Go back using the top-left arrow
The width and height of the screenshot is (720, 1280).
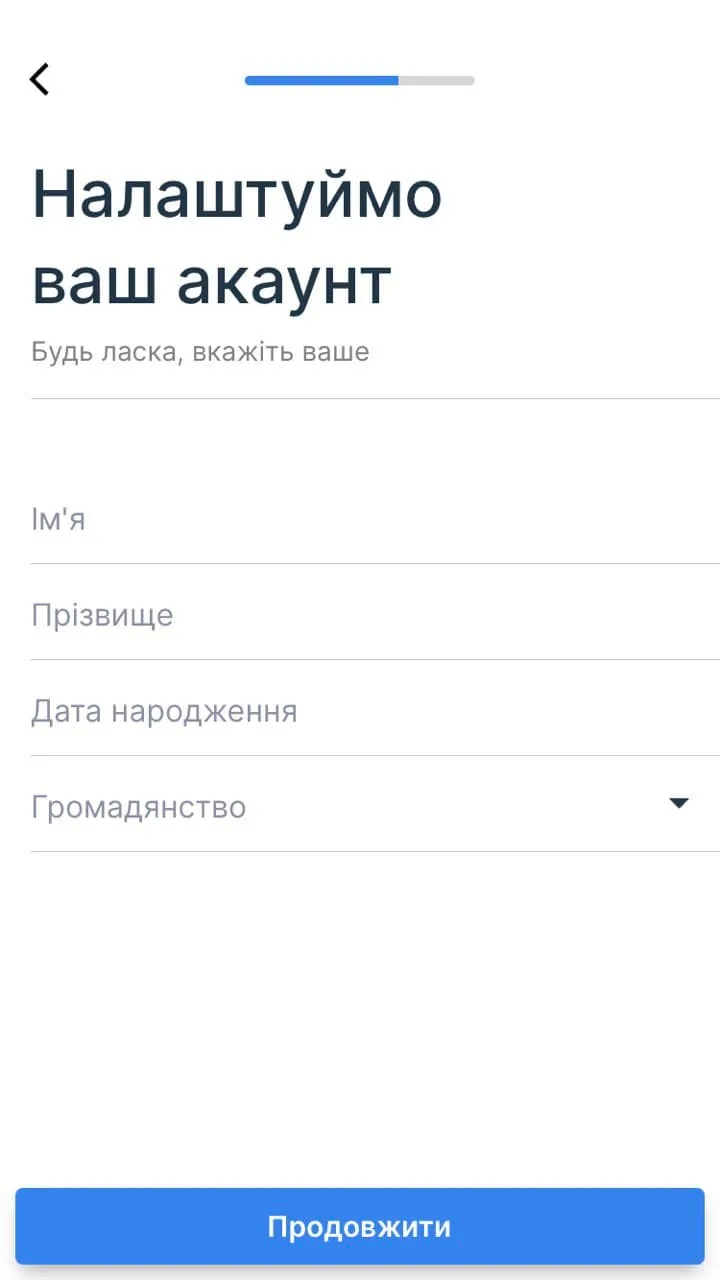(40, 79)
